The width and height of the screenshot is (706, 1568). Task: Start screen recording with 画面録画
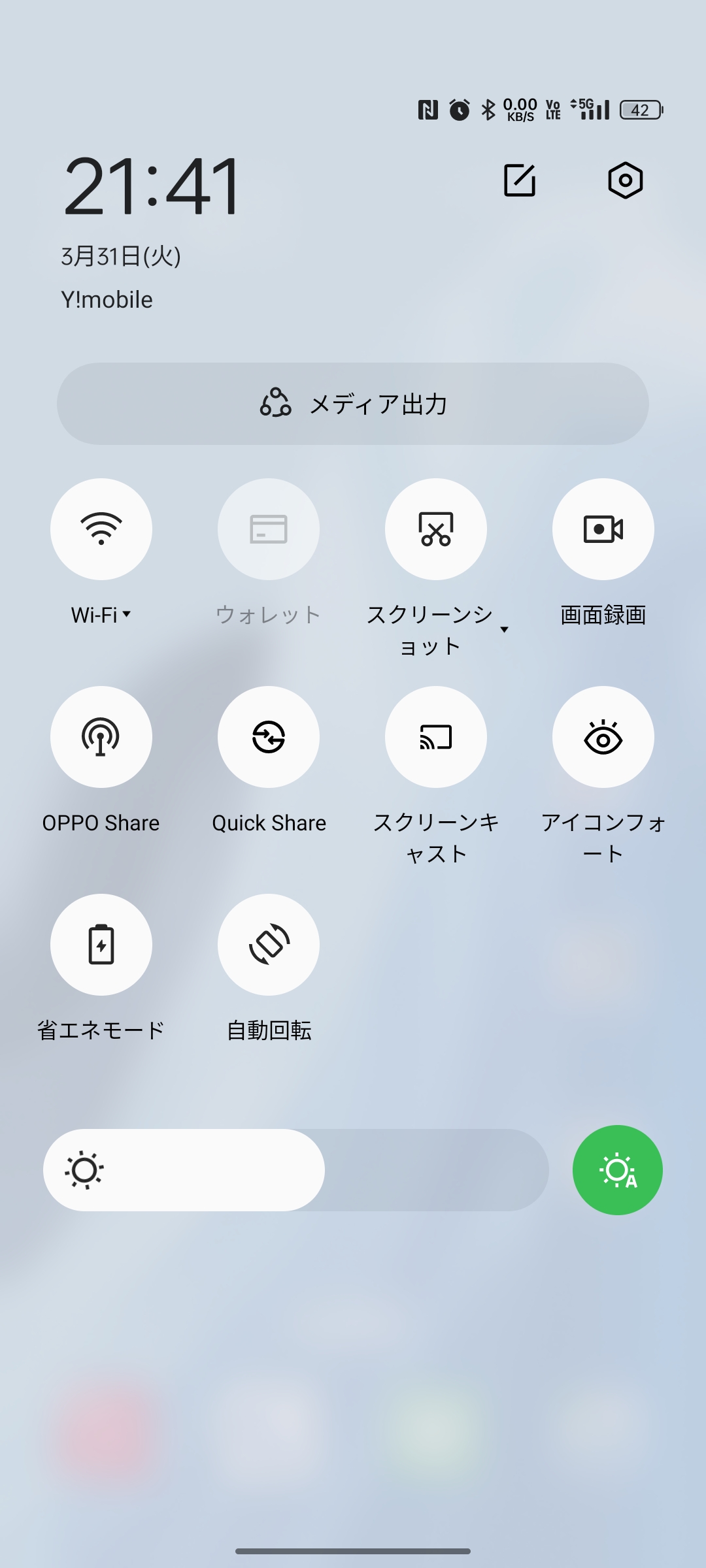[603, 529]
